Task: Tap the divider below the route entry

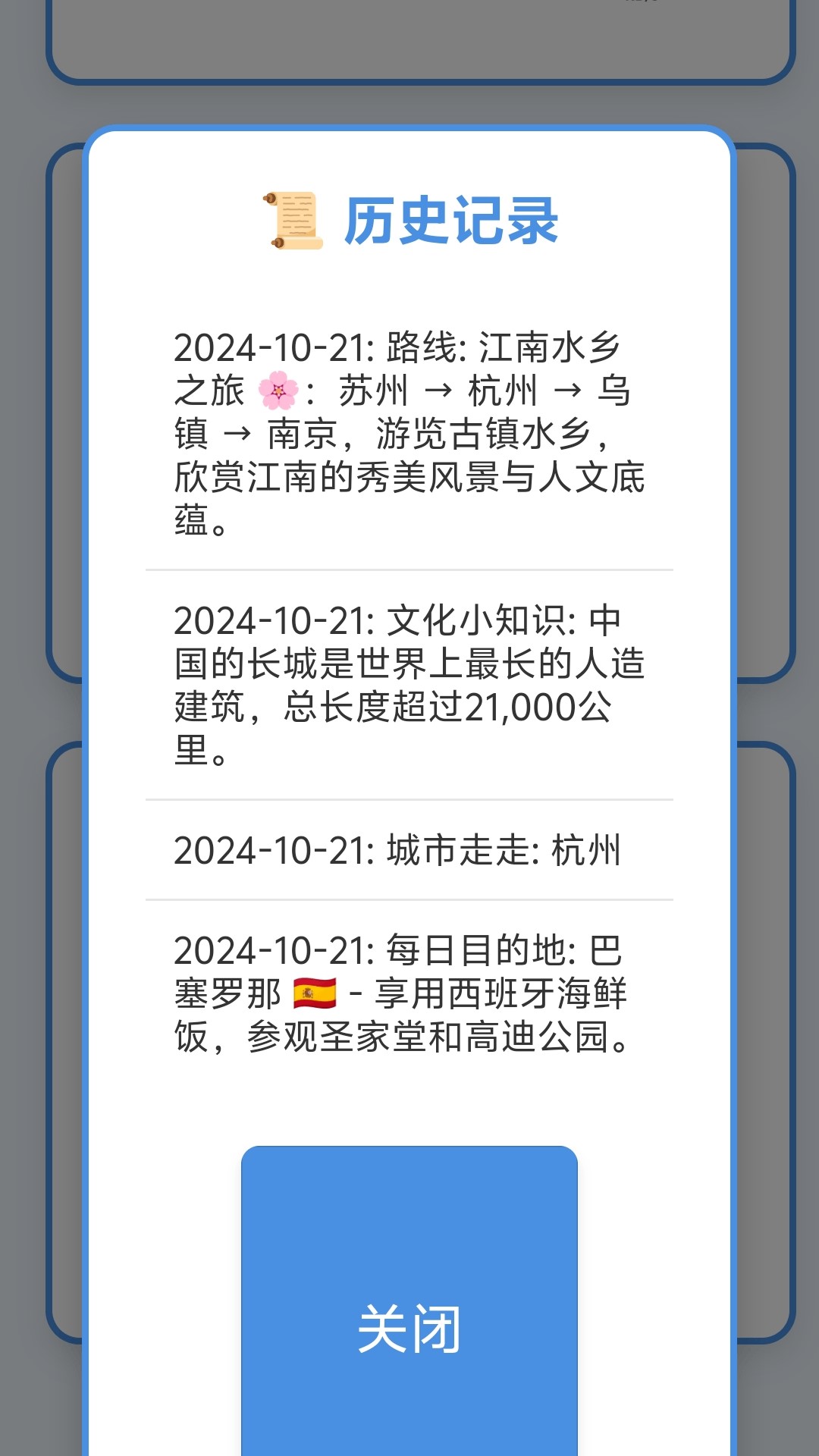Action: click(409, 570)
